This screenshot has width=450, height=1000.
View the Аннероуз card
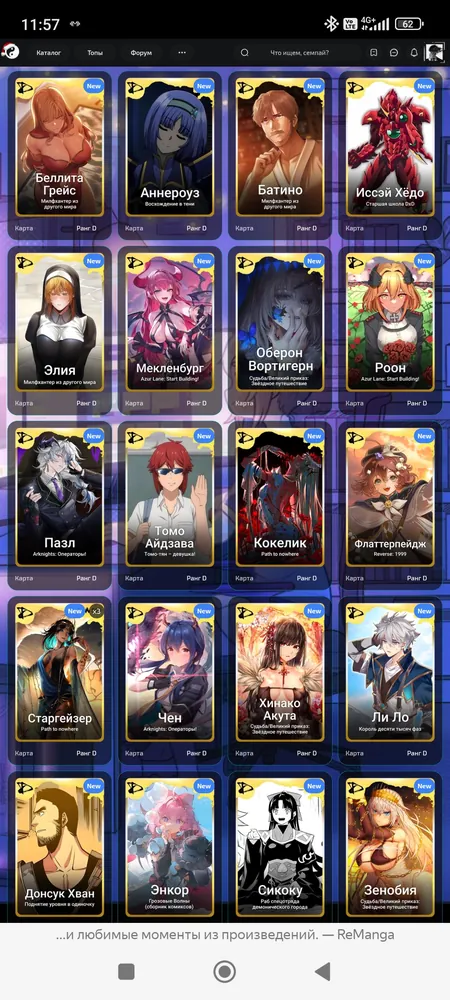click(170, 155)
